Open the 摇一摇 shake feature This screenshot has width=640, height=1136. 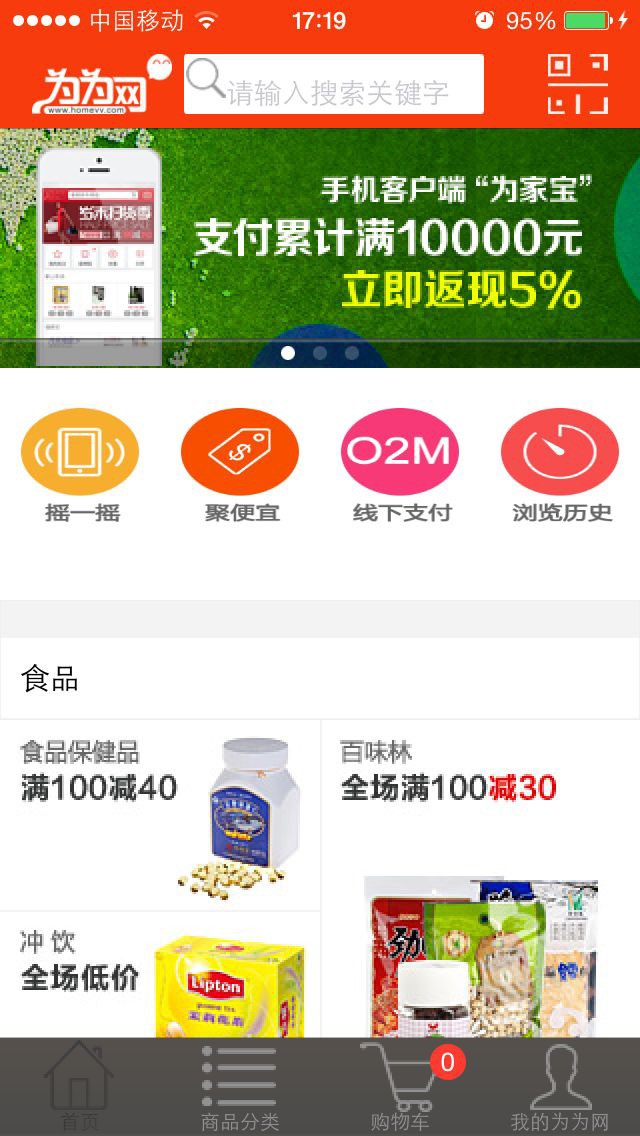80,464
